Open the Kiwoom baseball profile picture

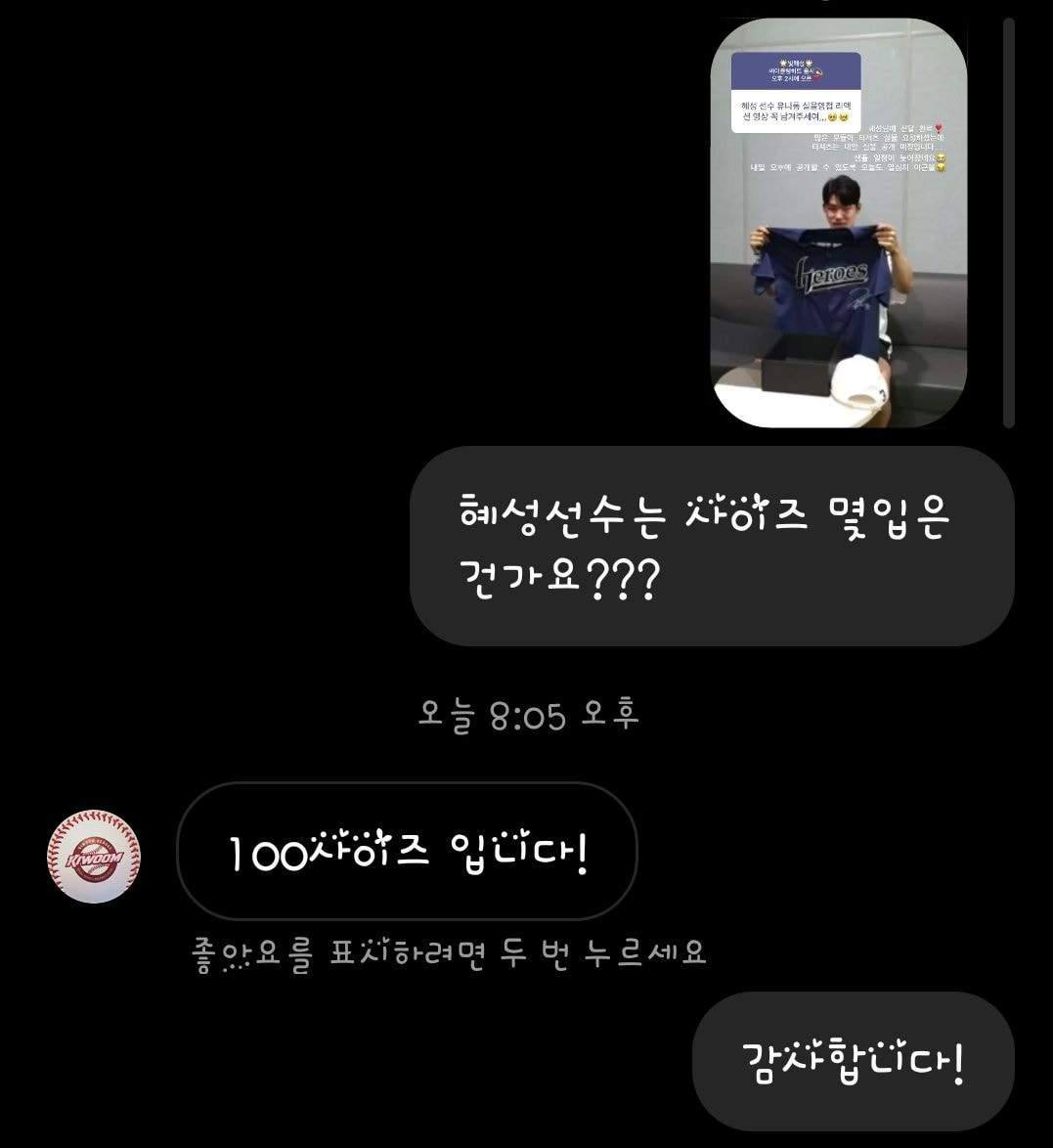point(94,856)
